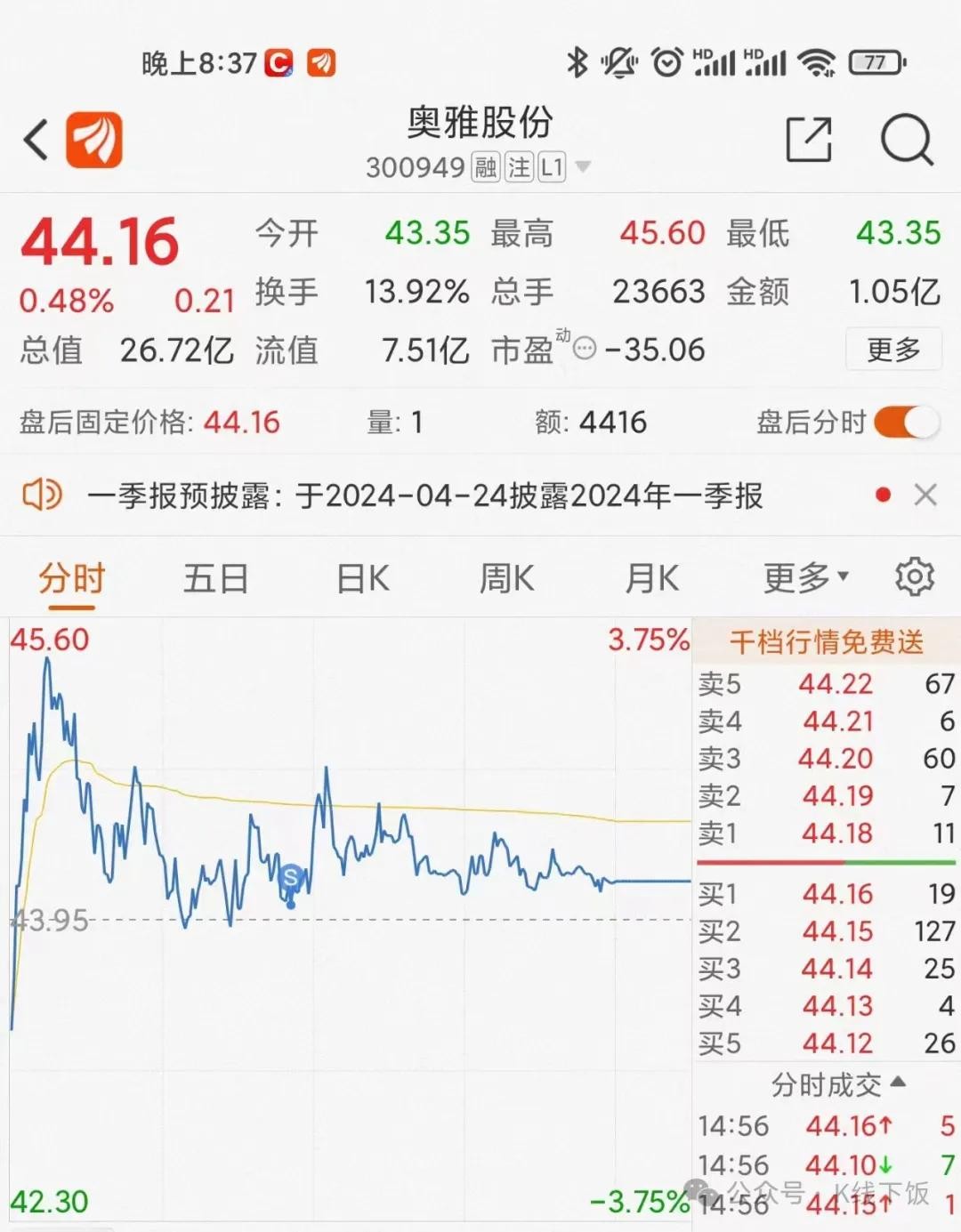Screen dimensions: 961x1232
Task: Switch to the 周K chart tab
Action: 506,579
